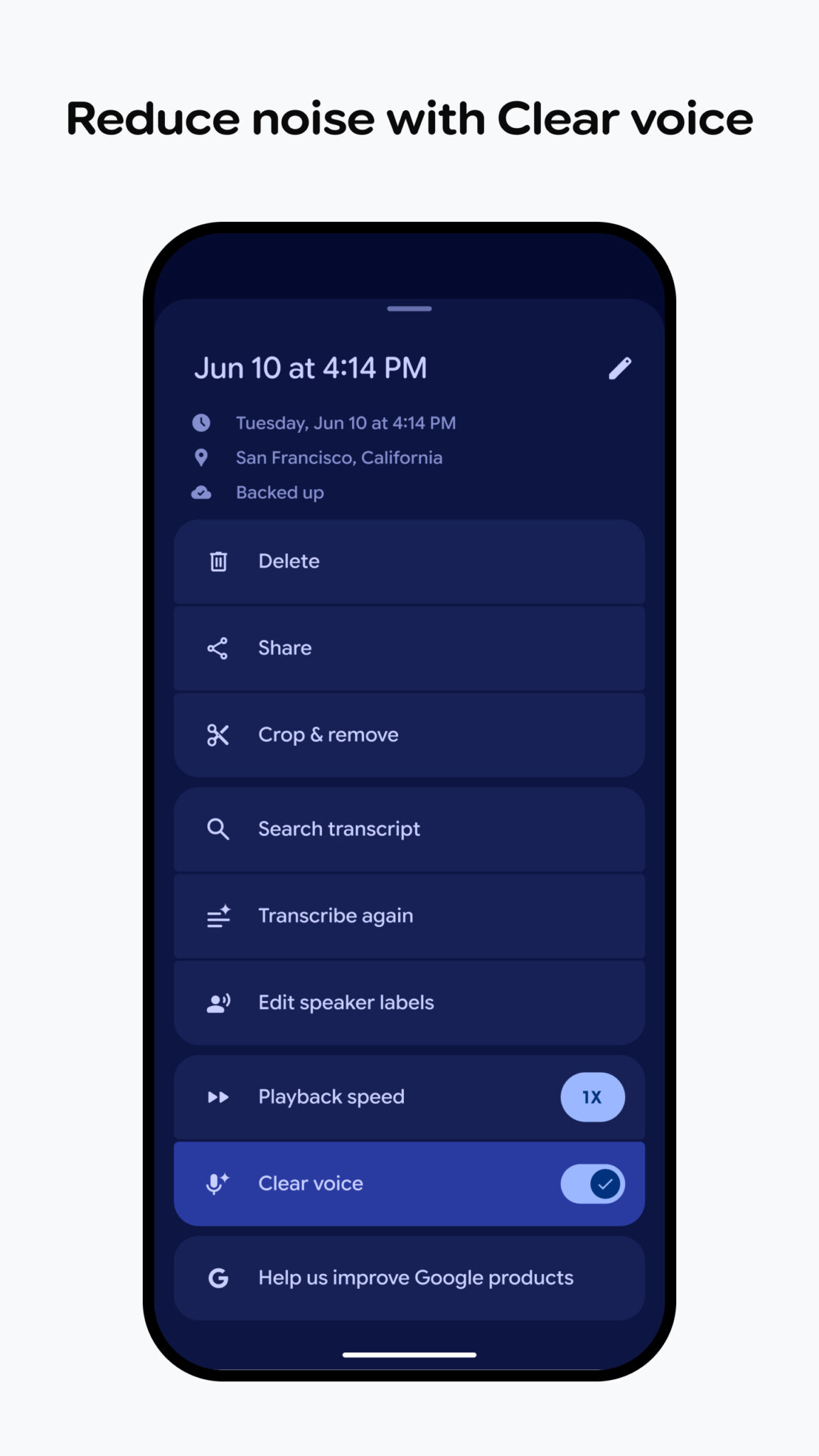Click the Crop & remove scissors icon

(x=218, y=734)
